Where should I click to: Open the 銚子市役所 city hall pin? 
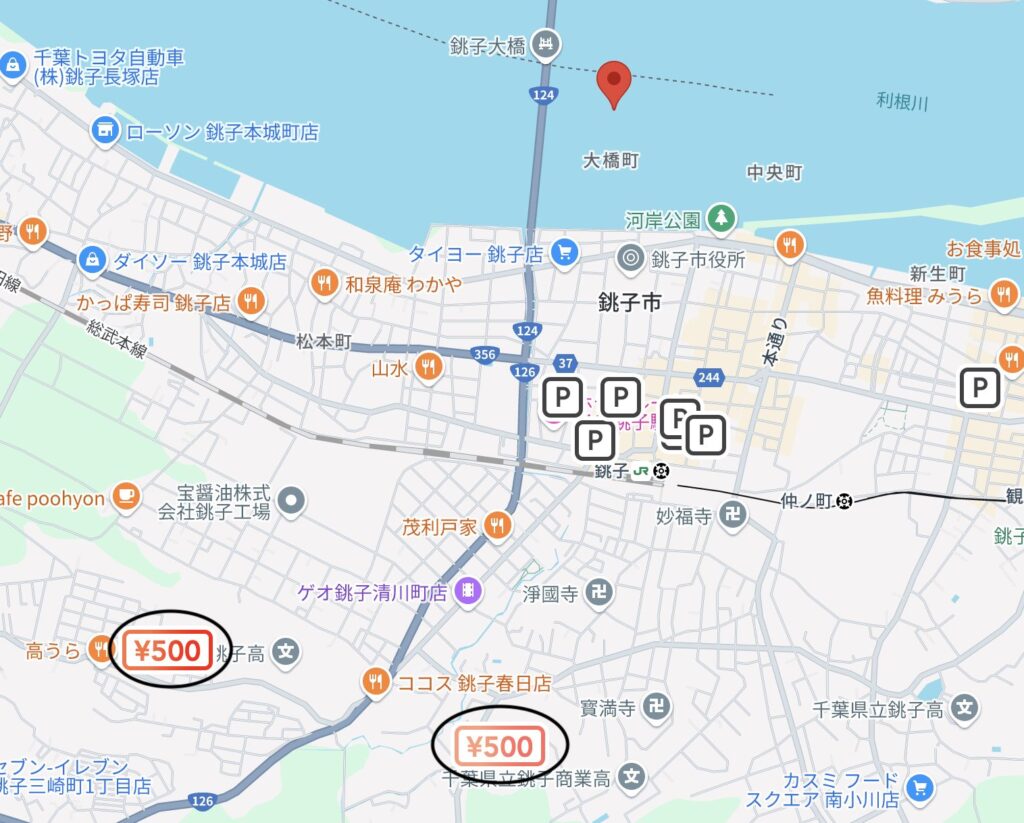631,259
